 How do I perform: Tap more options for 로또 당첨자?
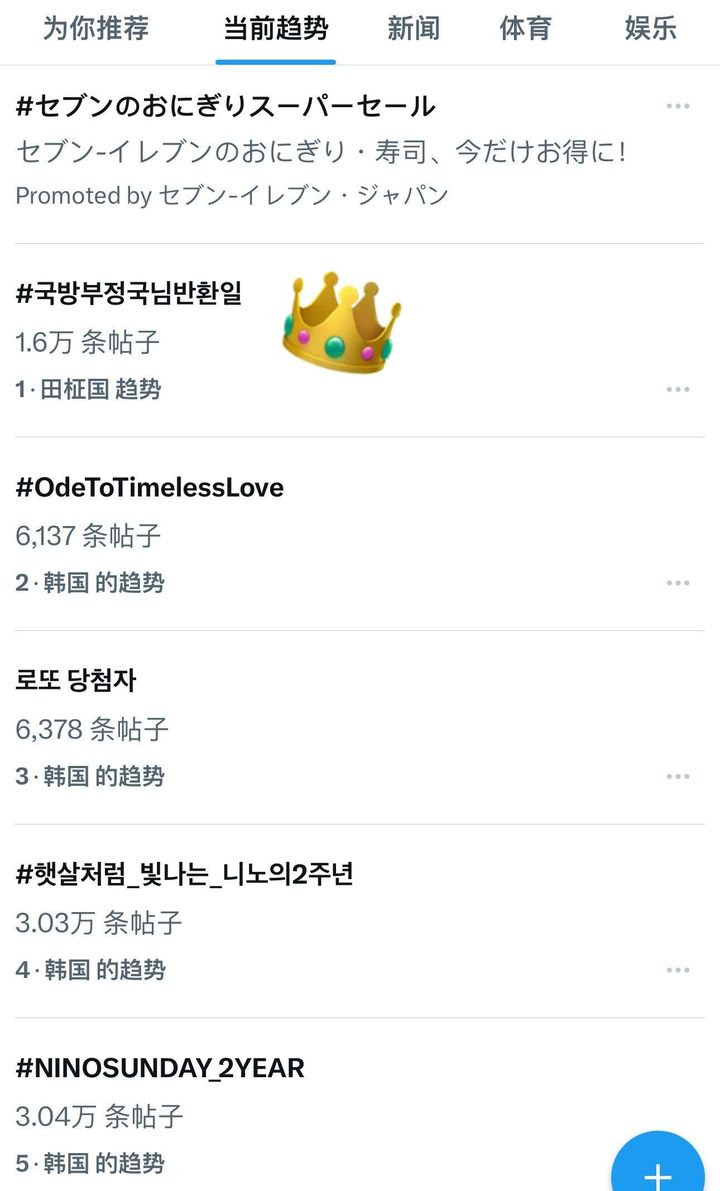tap(678, 777)
